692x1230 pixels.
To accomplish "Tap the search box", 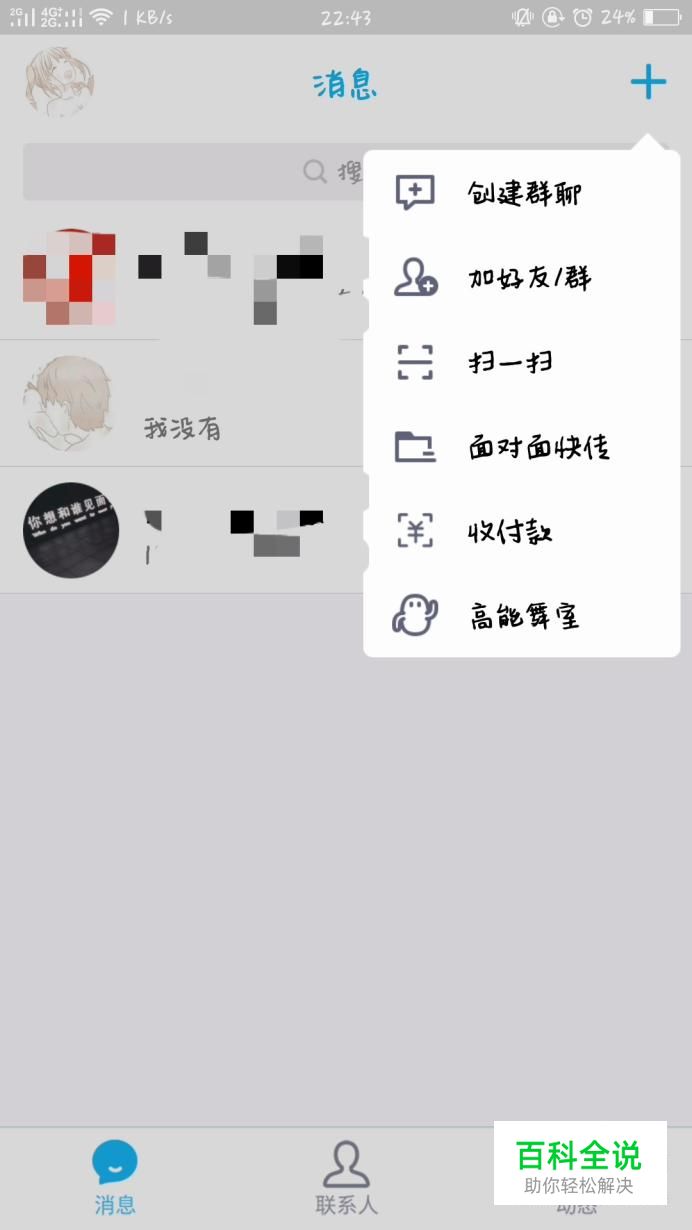I will pyautogui.click(x=190, y=172).
